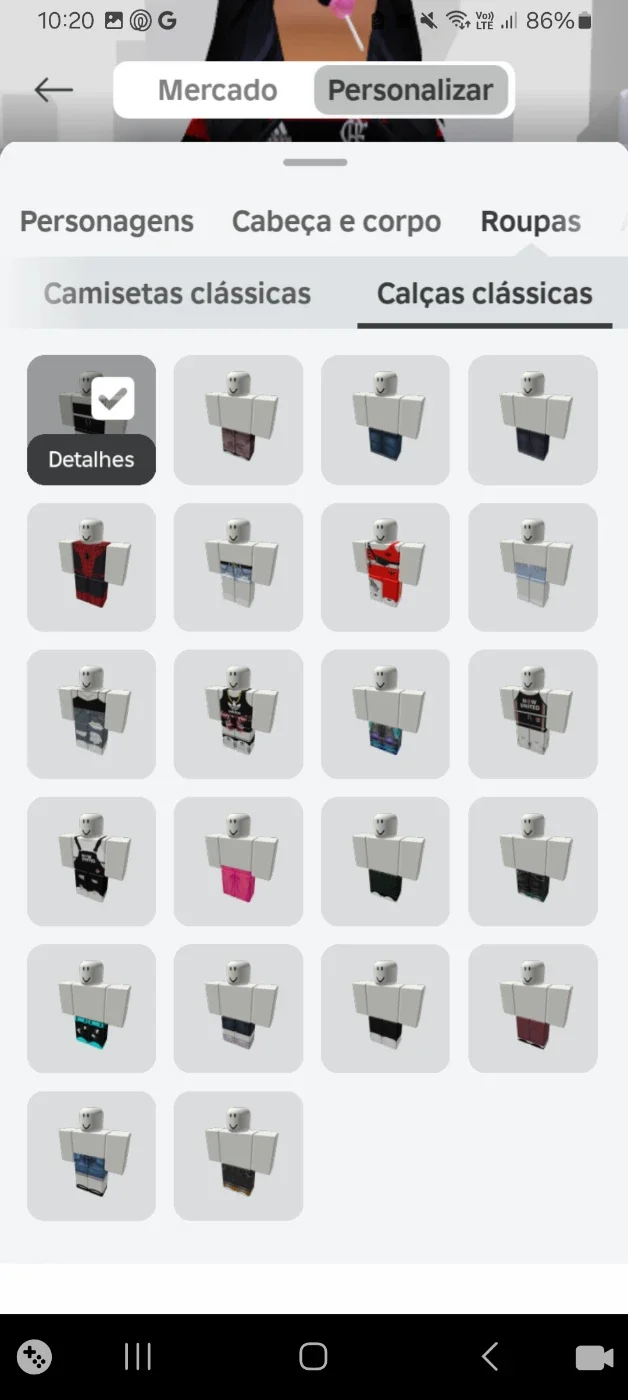Tap the drag handle of the sheet
Image resolution: width=628 pixels, height=1400 pixels.
pyautogui.click(x=315, y=162)
